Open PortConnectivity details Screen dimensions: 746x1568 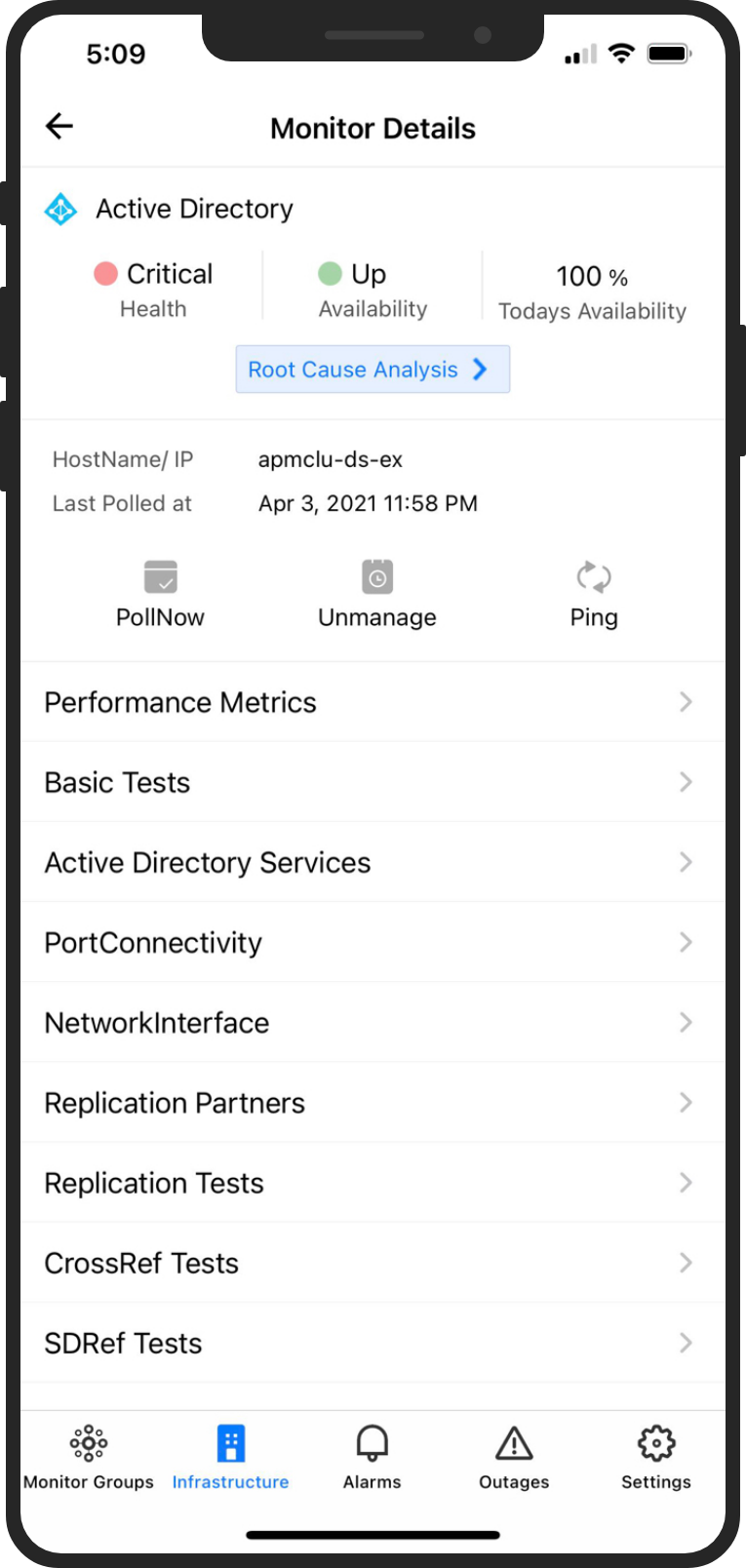pyautogui.click(x=373, y=942)
